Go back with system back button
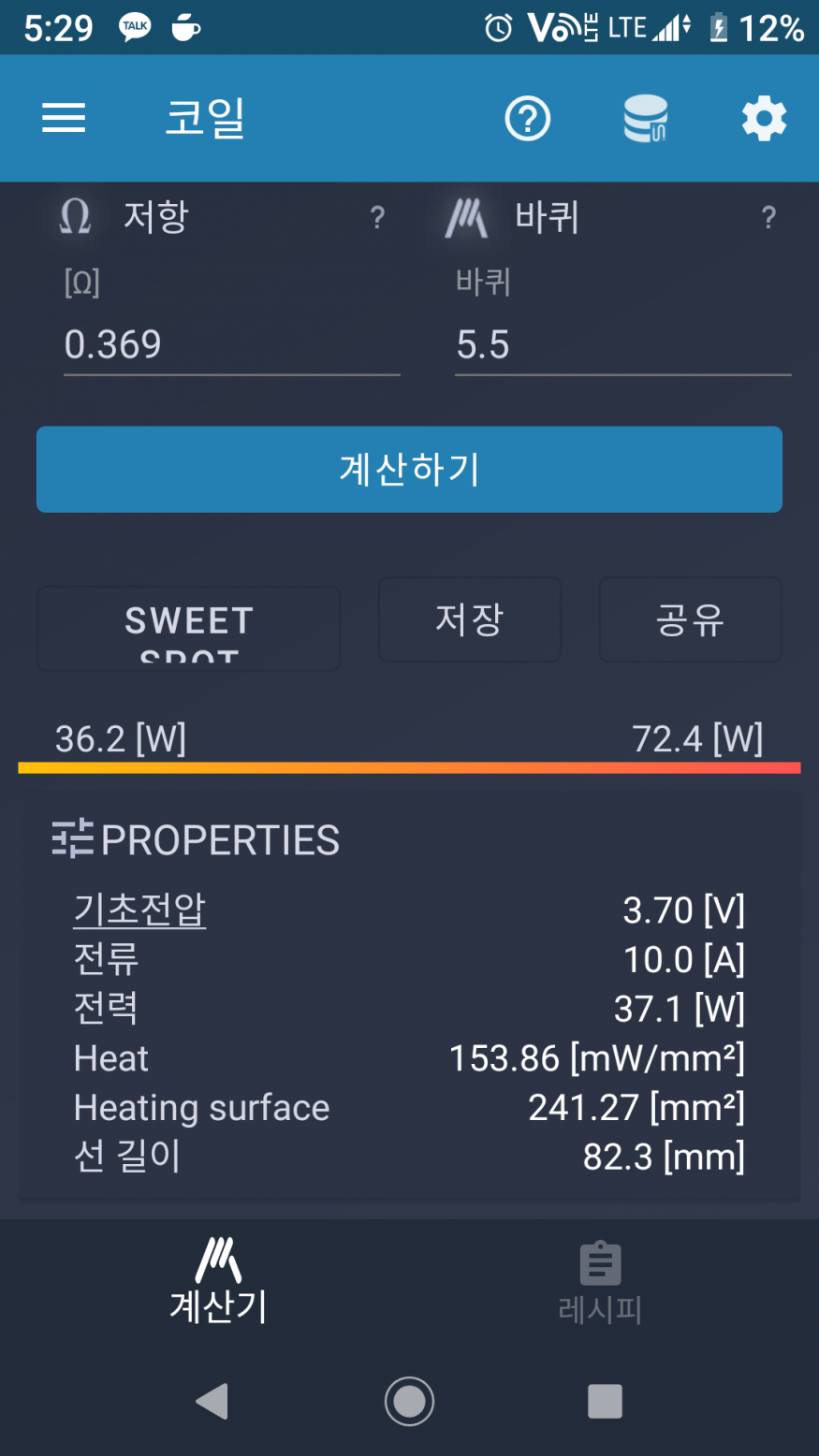Image resolution: width=819 pixels, height=1456 pixels. tap(212, 1402)
